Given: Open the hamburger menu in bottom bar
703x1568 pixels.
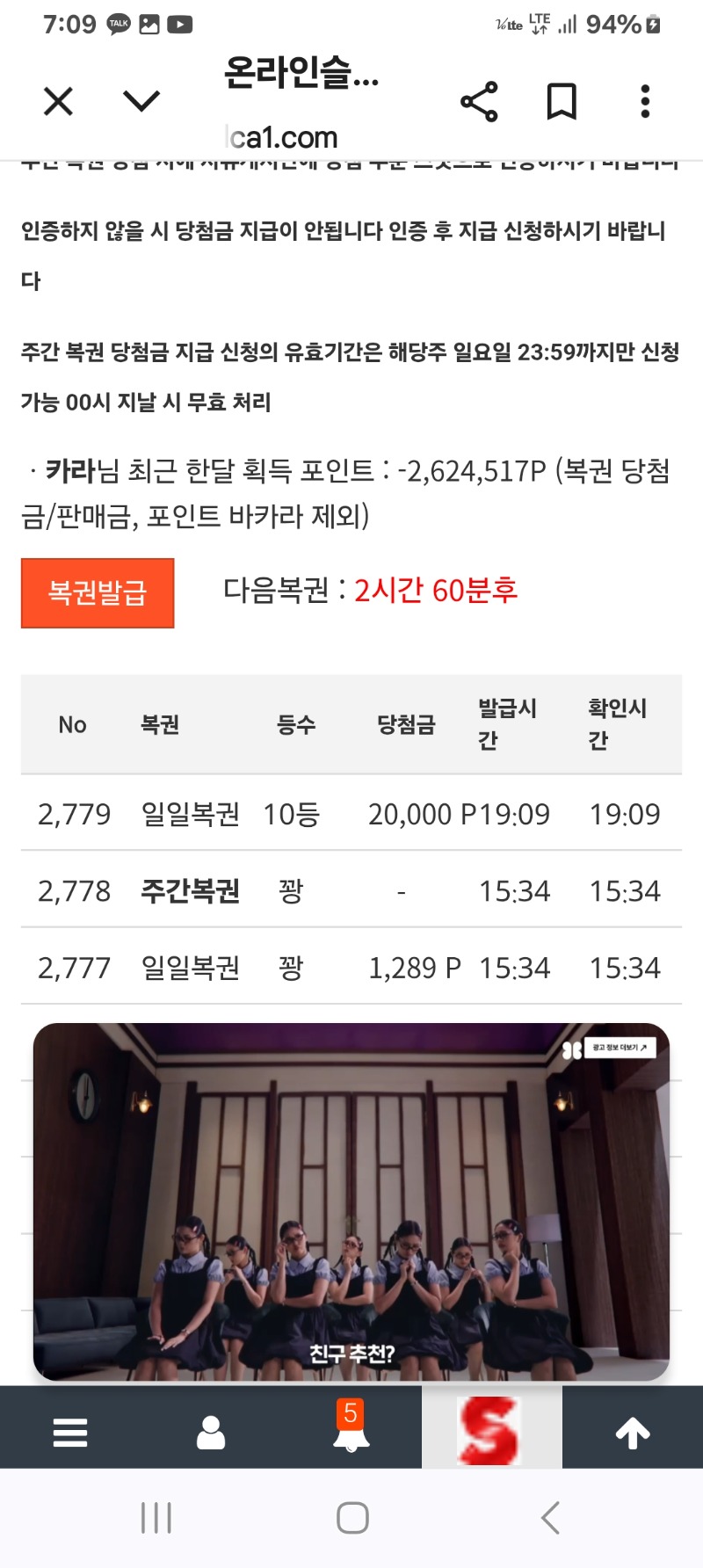Looking at the screenshot, I should tap(70, 1433).
